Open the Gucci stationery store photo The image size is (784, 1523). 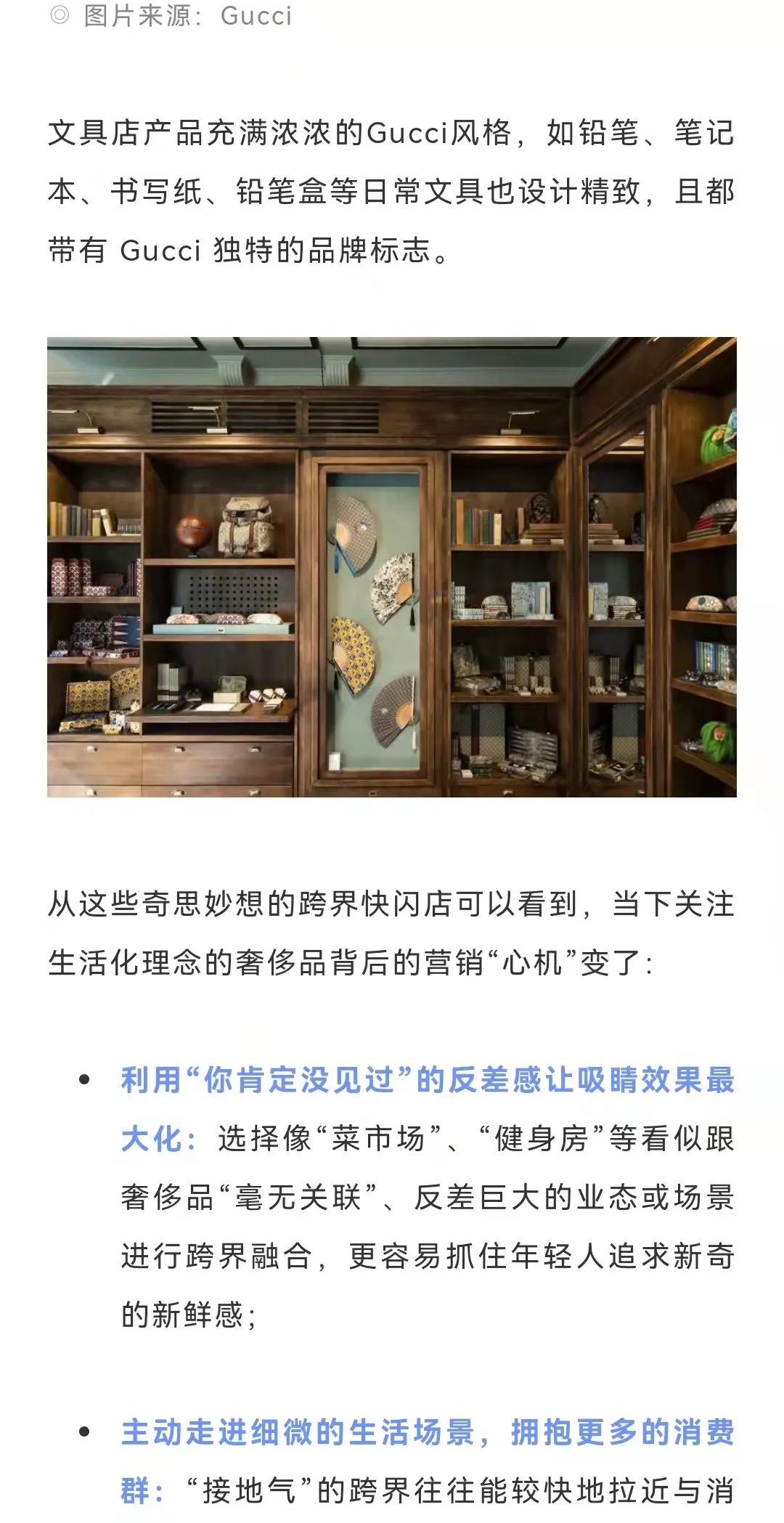point(392,566)
